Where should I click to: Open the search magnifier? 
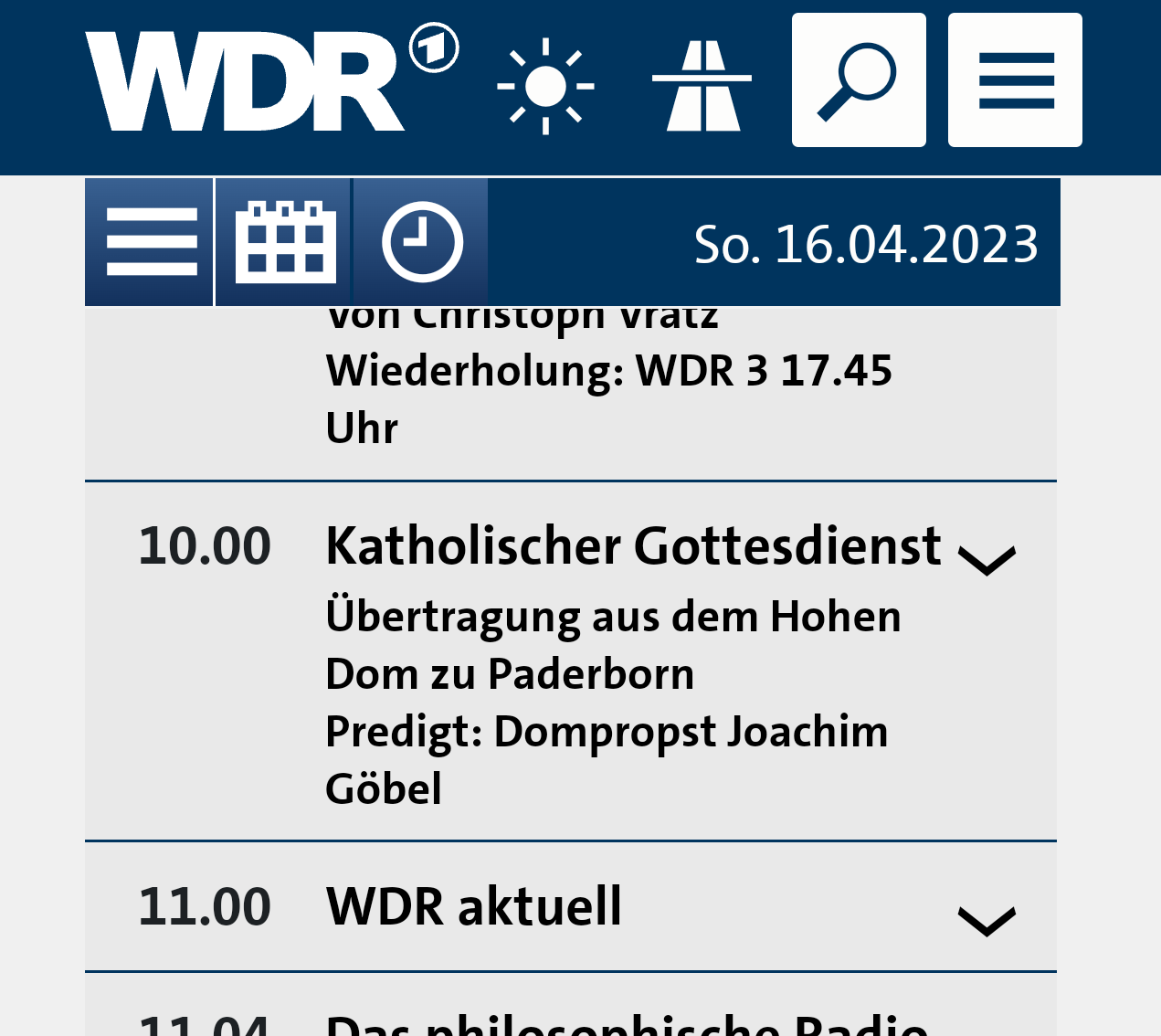point(859,80)
